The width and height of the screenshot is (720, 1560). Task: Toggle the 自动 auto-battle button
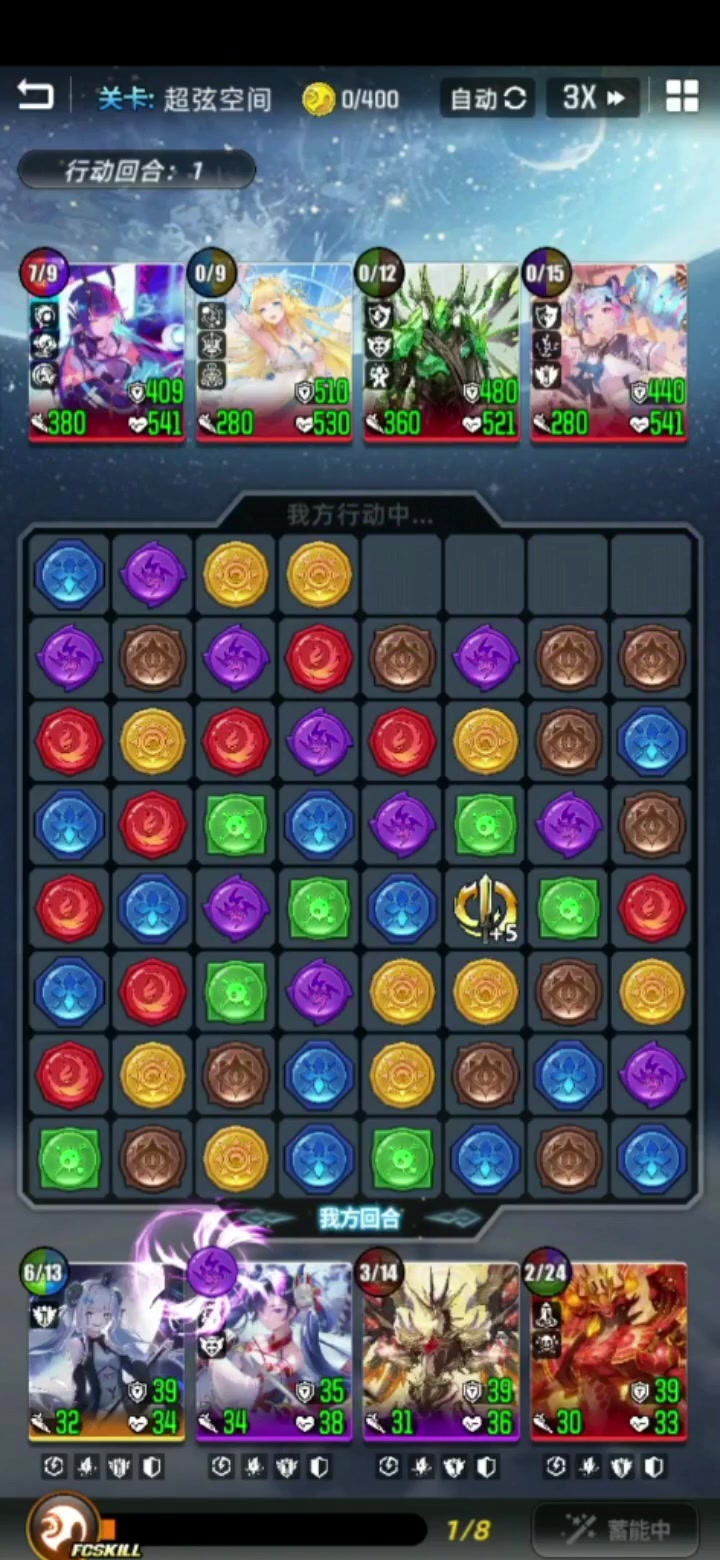[x=488, y=98]
